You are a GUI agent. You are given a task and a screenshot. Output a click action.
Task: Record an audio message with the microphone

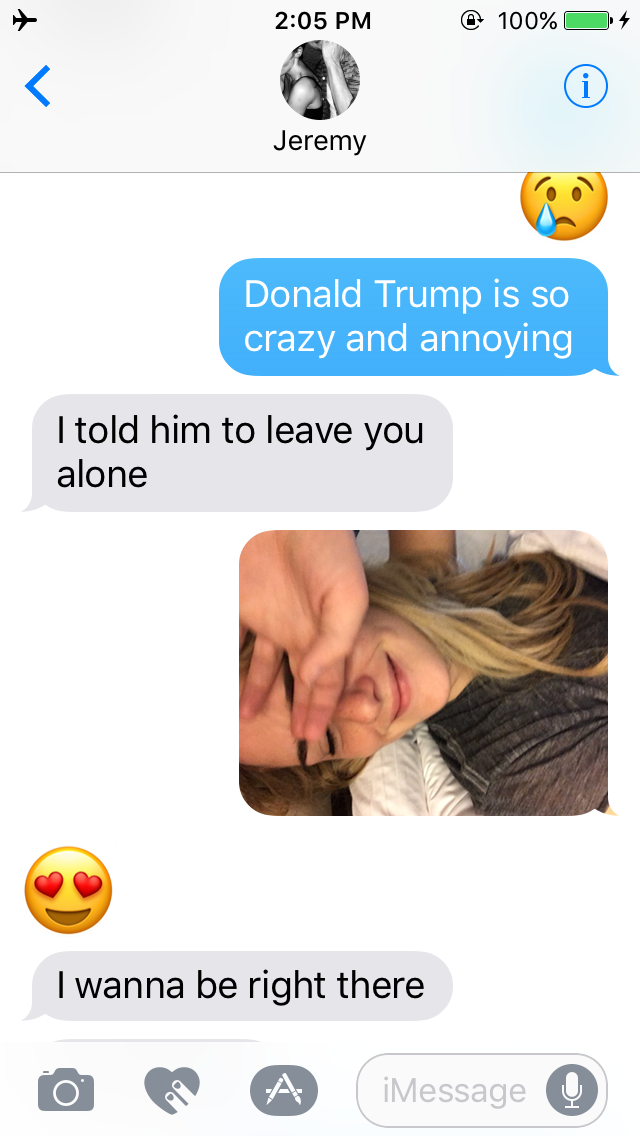pos(572,1090)
